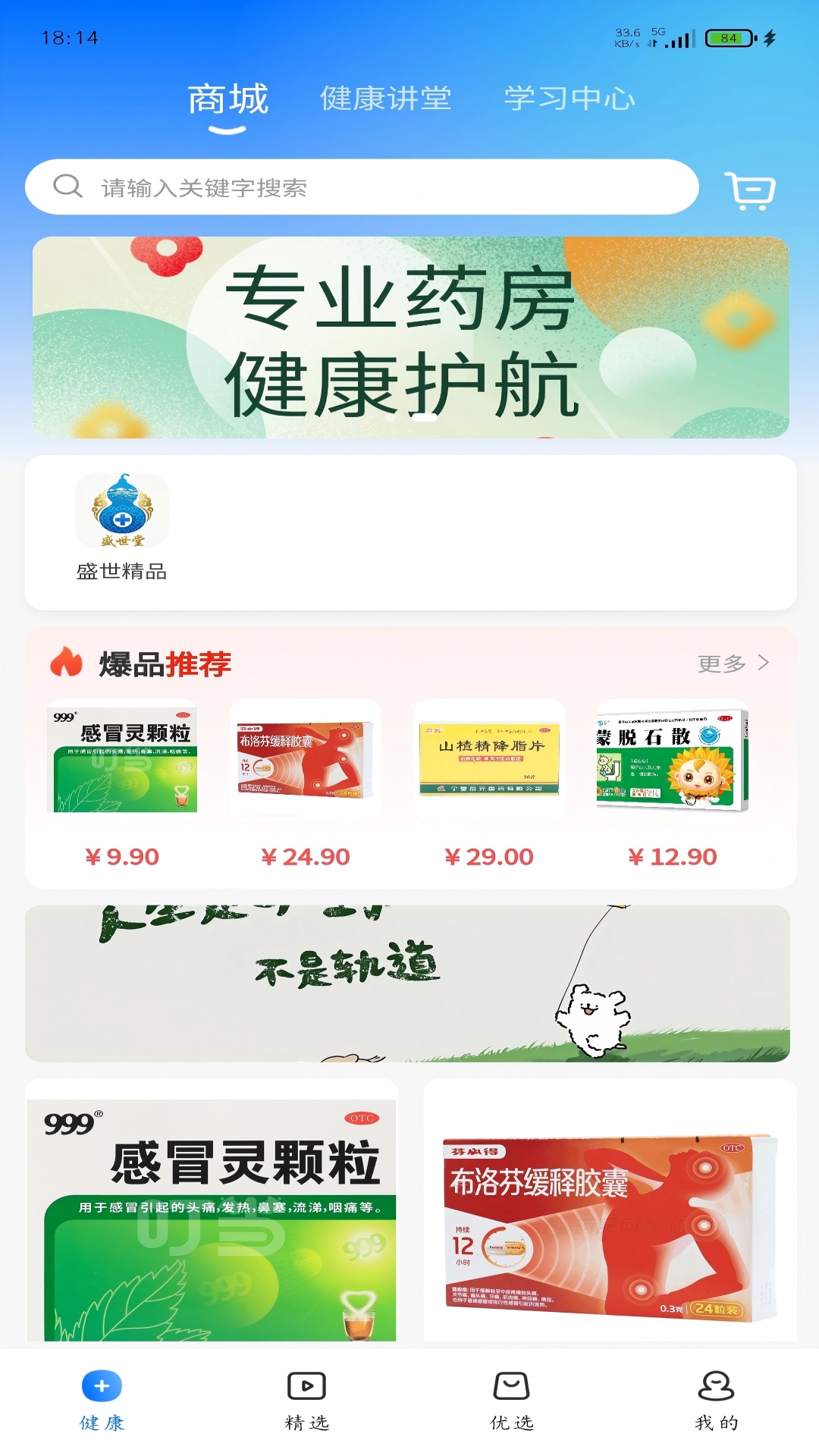Open the 盛世精品 store gourd icon
Image resolution: width=819 pixels, height=1456 pixels.
(121, 510)
